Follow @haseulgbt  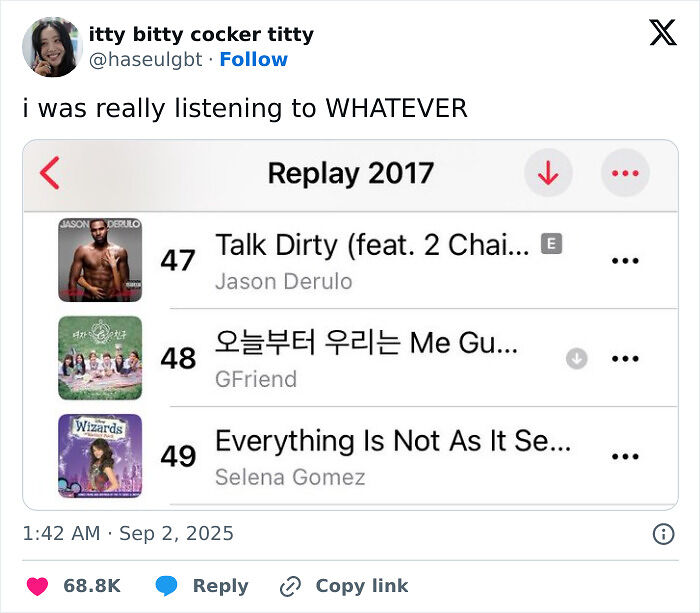(253, 60)
